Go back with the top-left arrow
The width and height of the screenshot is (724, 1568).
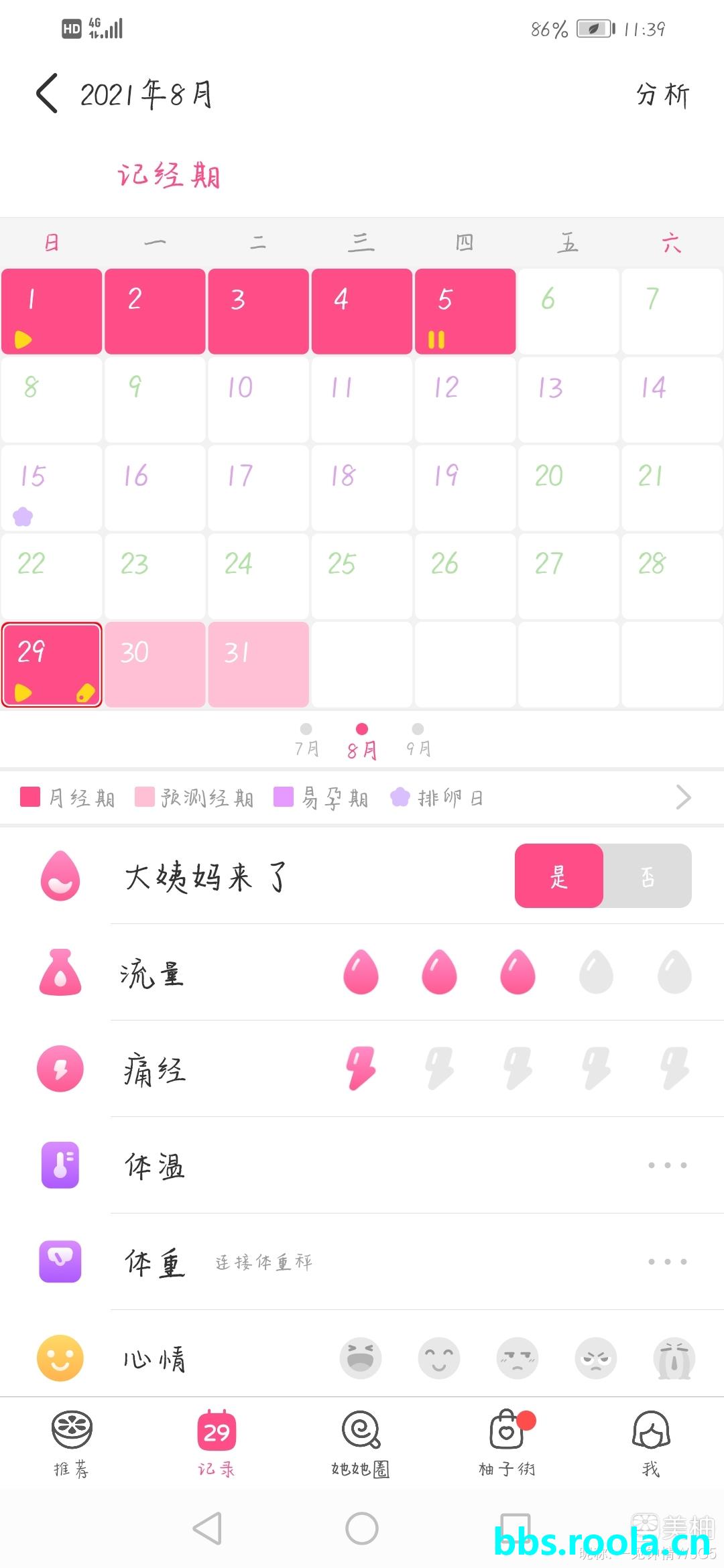point(47,93)
